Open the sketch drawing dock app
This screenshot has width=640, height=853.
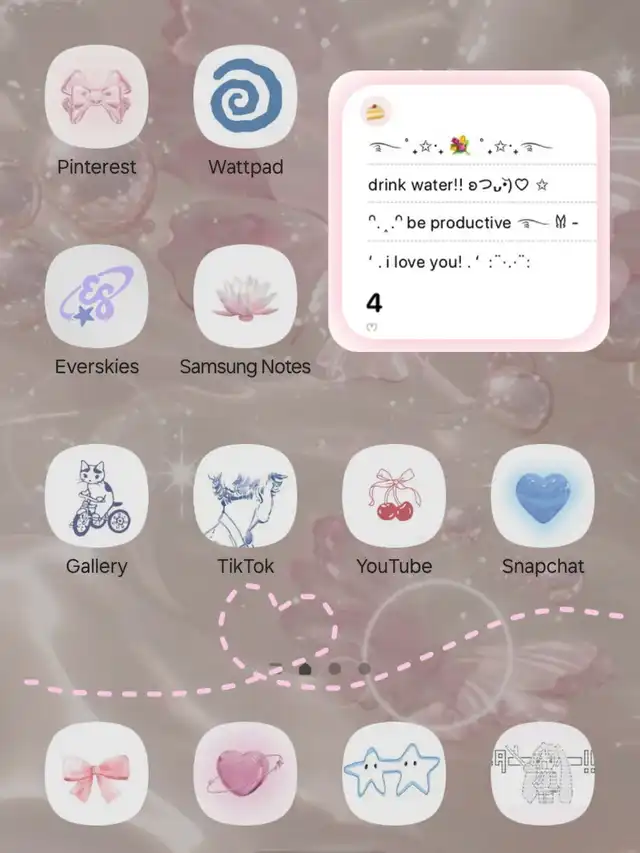[x=543, y=774]
